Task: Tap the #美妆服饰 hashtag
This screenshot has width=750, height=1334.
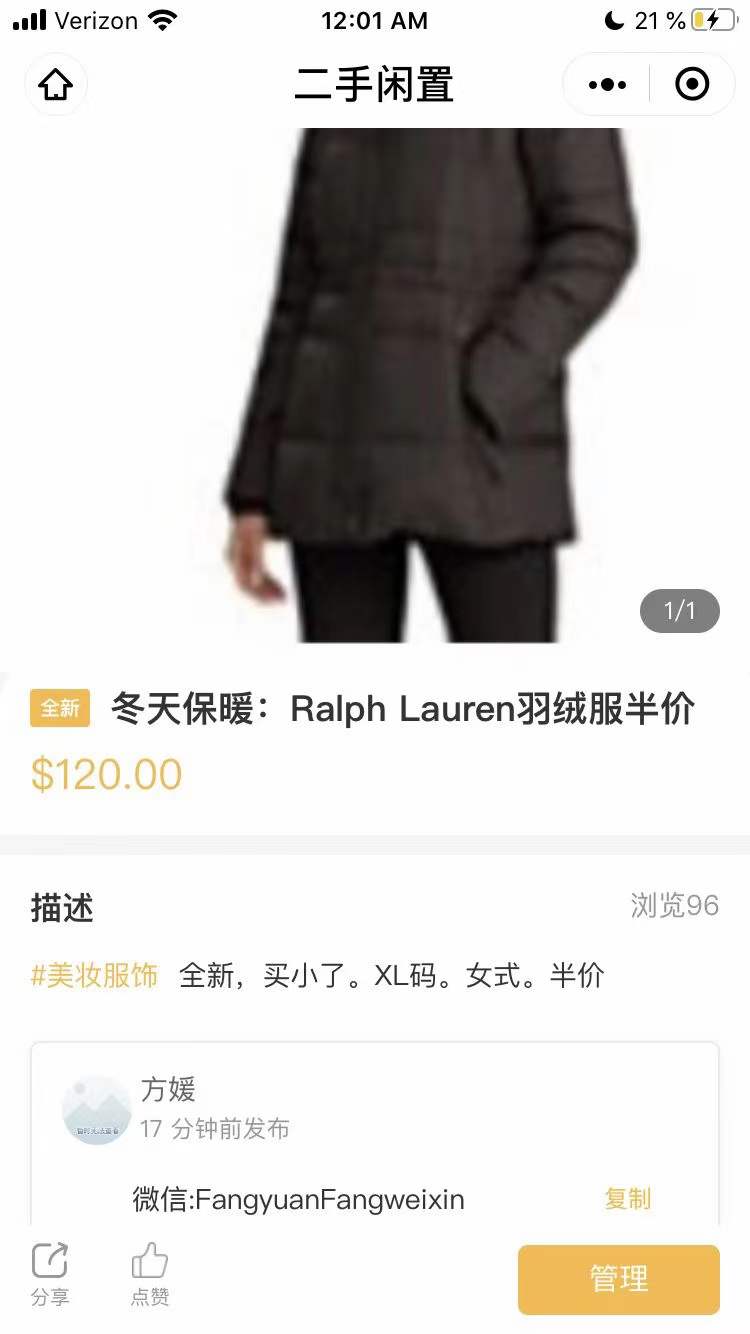Action: [x=95, y=975]
